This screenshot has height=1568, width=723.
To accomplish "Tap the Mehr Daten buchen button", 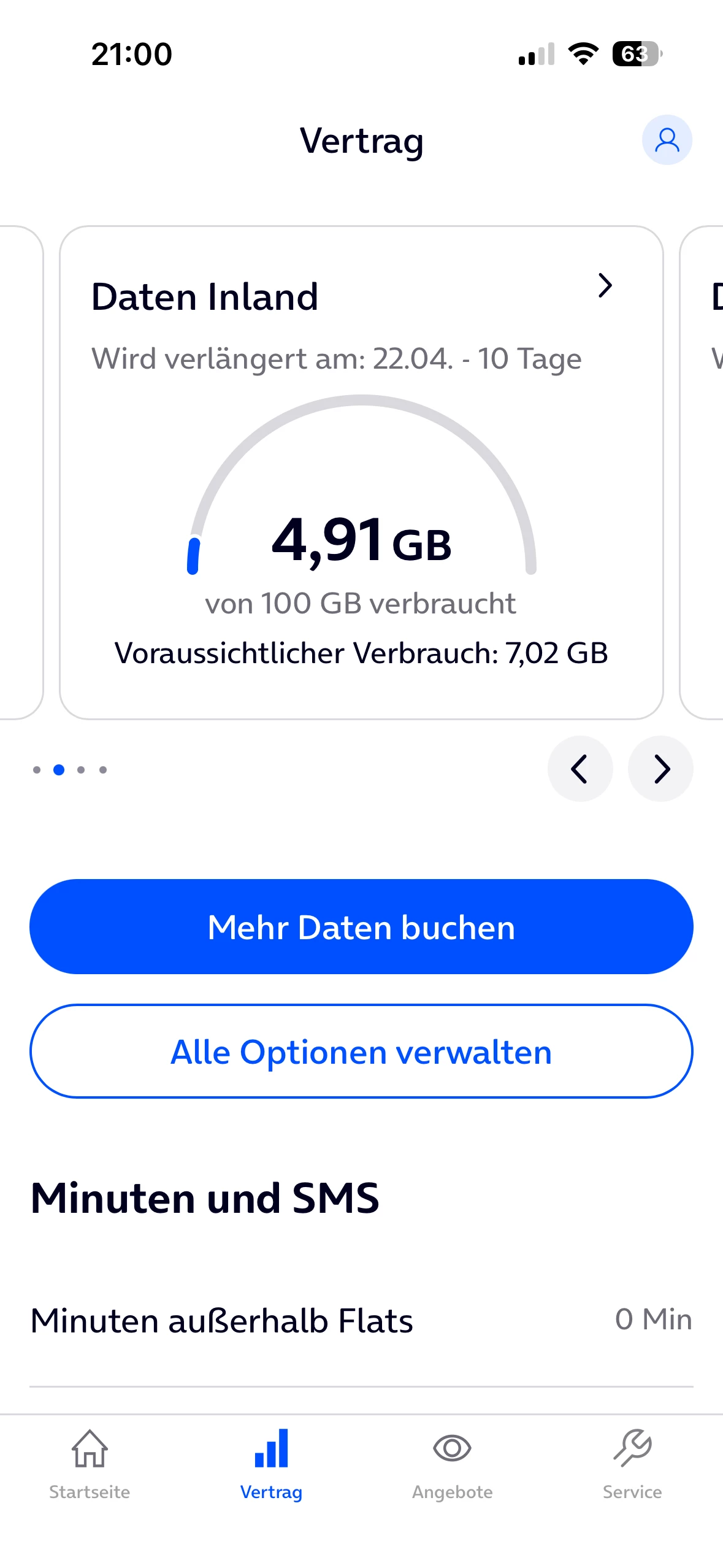I will (x=361, y=926).
